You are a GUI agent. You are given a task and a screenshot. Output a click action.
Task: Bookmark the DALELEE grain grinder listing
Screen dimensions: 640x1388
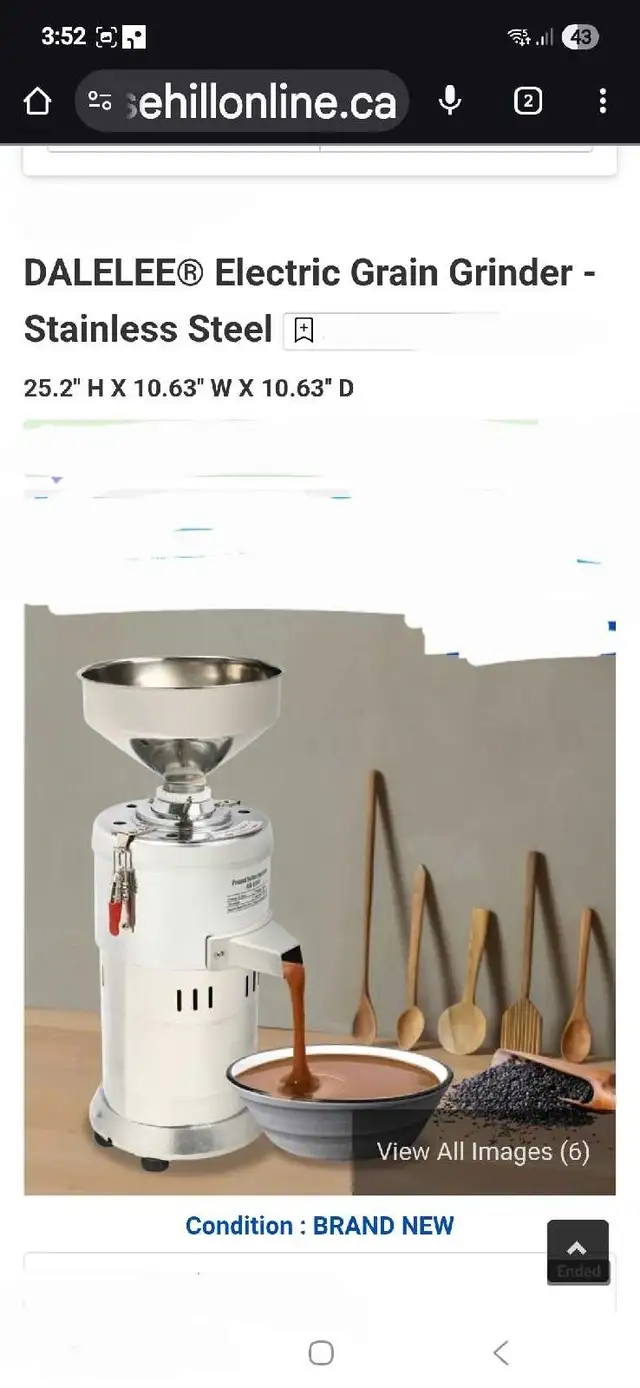pos(304,330)
